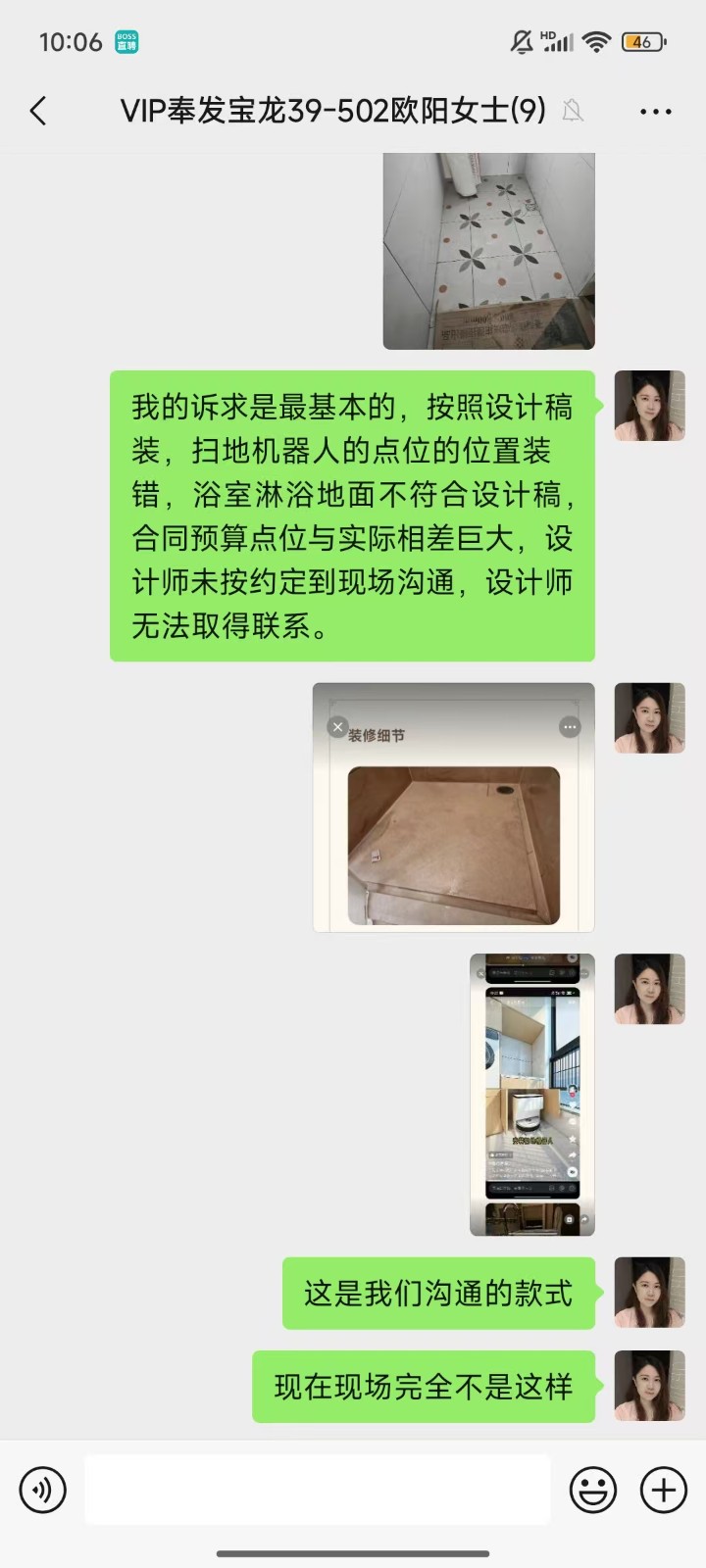The image size is (706, 1568).
Task: Open the 装修细节 shower floor image
Action: [x=453, y=808]
